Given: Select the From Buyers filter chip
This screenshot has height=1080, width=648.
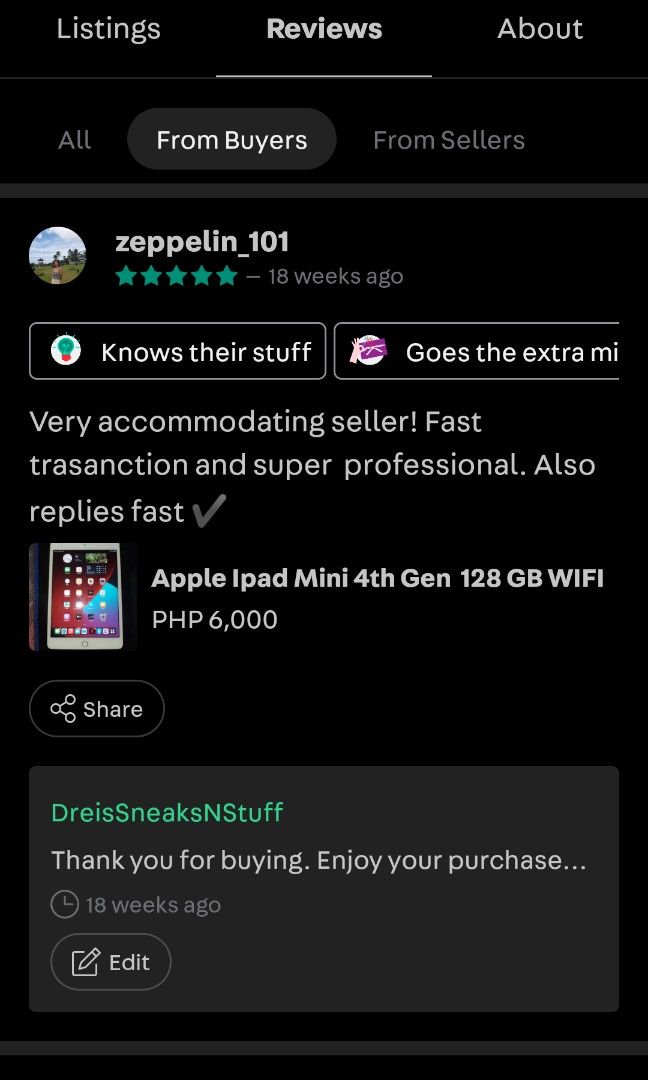Looking at the screenshot, I should 231,139.
